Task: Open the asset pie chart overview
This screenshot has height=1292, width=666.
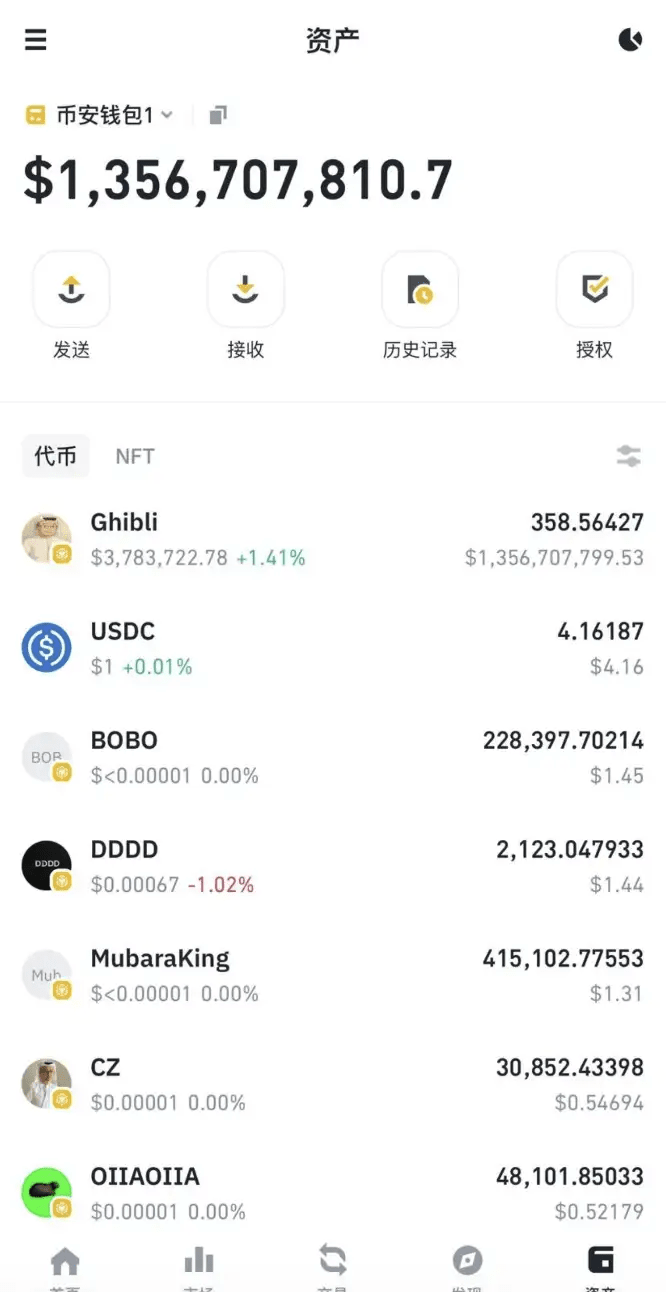Action: tap(630, 40)
